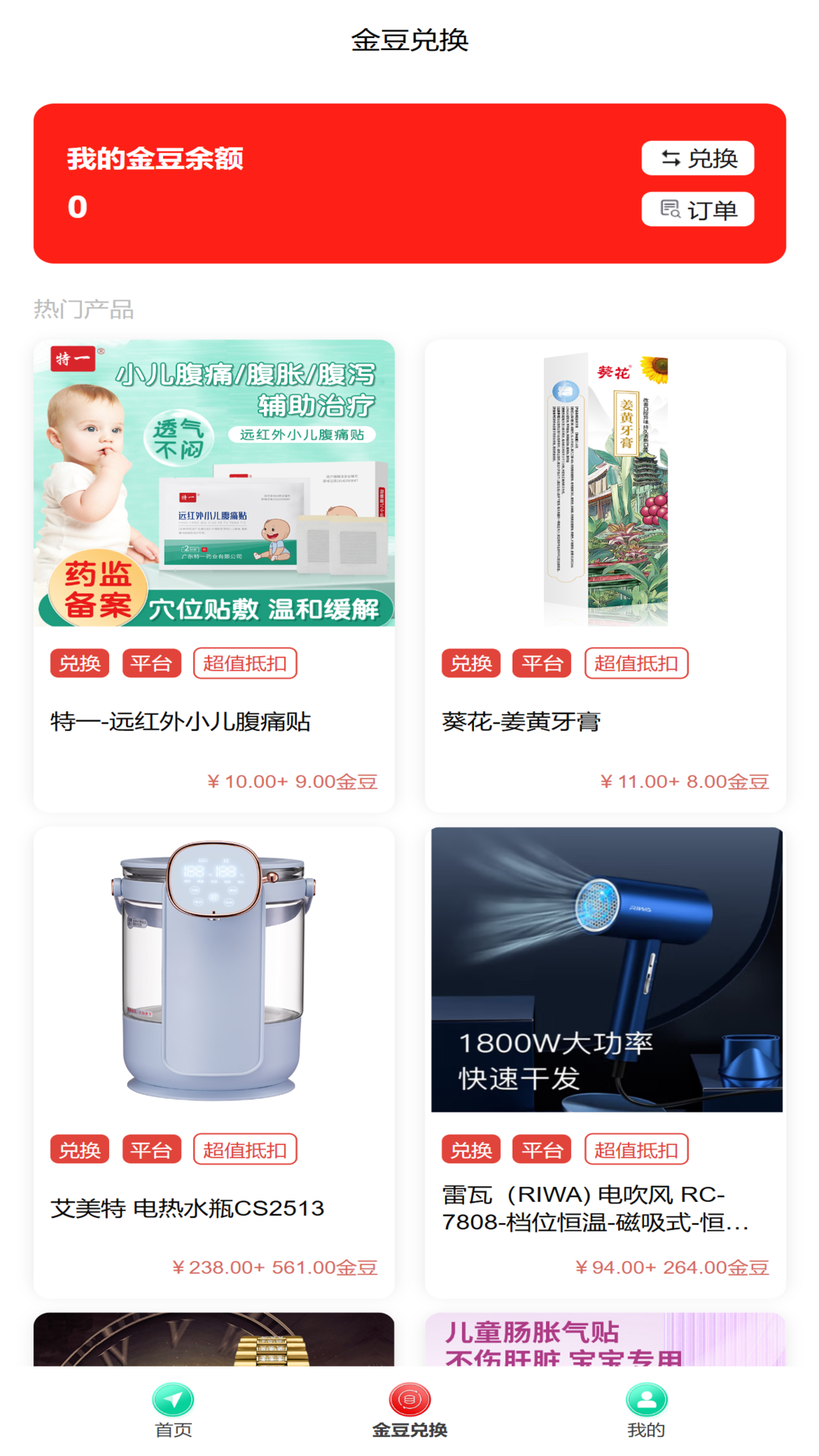Open 艾美特 电热水瓶CS2513 product

(x=214, y=1062)
